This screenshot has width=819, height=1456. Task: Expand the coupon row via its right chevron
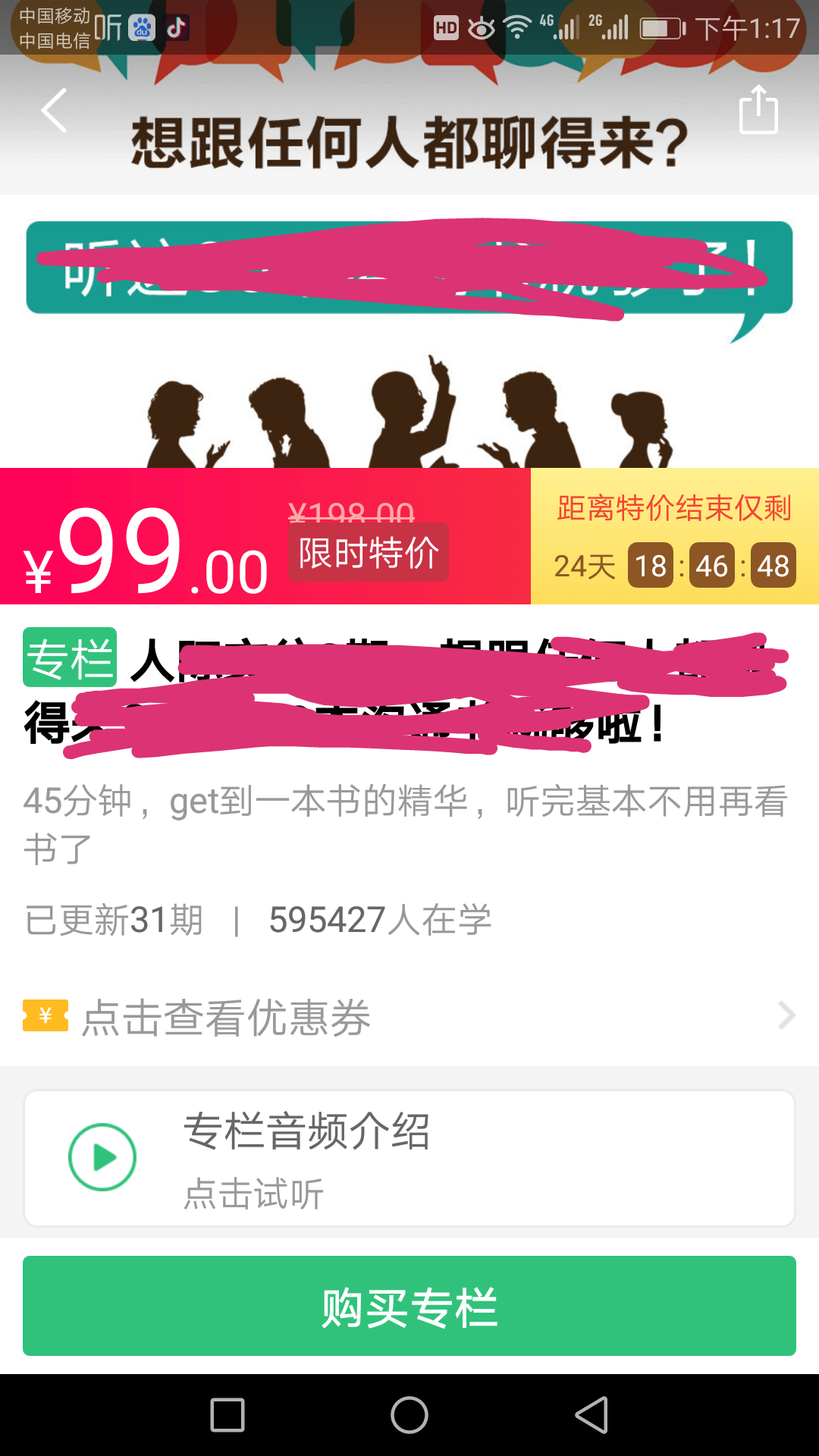click(785, 1016)
